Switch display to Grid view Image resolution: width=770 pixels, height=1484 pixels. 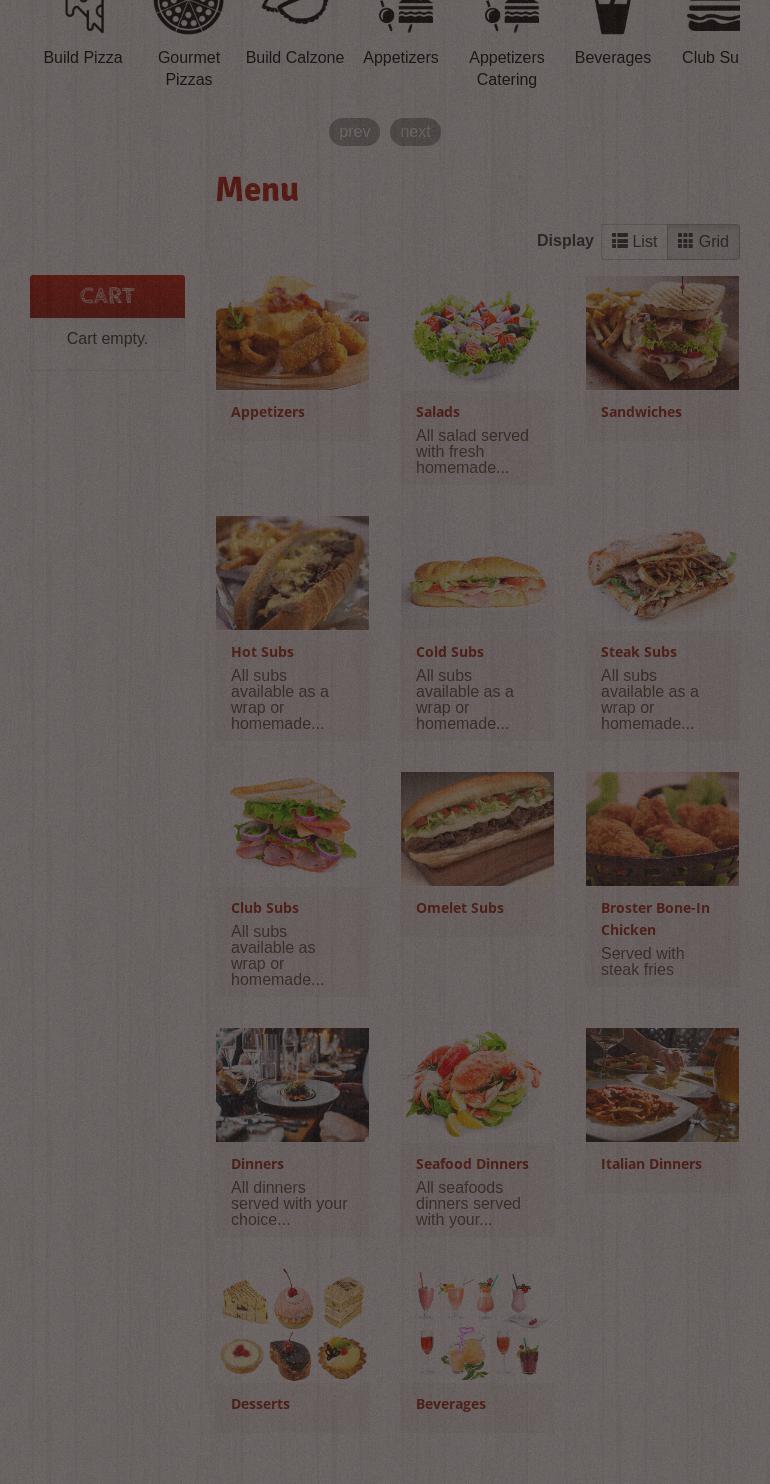(x=703, y=242)
